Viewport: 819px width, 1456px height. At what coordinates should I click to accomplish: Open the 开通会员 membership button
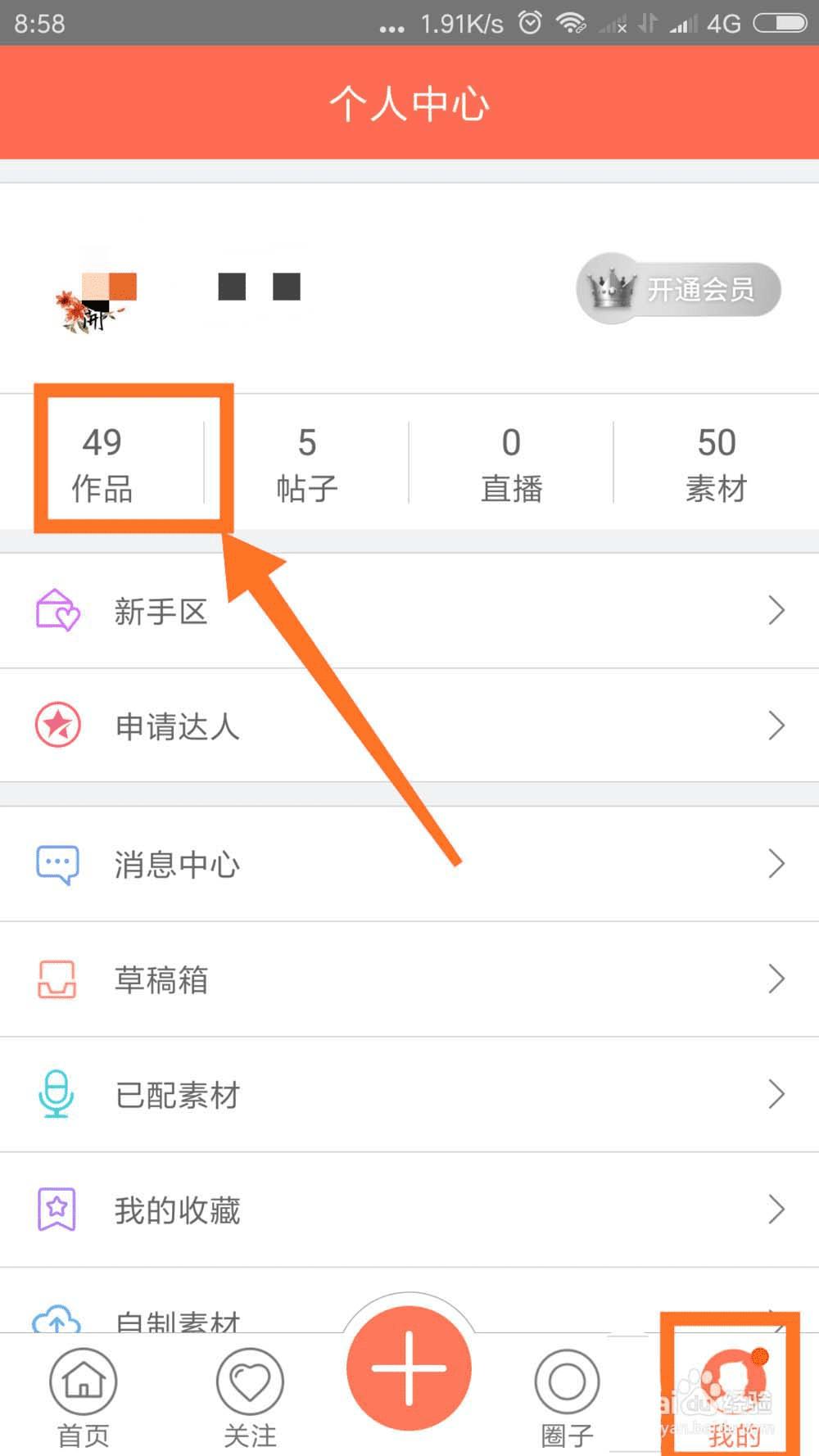pos(678,289)
